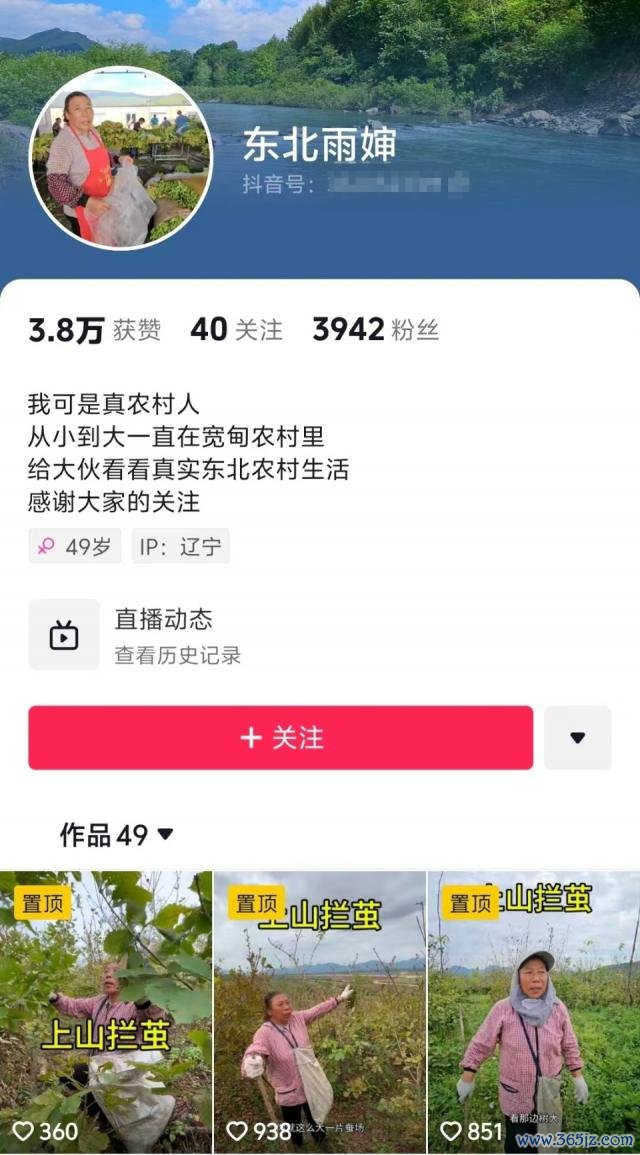This screenshot has height=1155, width=640.
Task: Expand the 作品 49 sort dropdown
Action: pos(117,835)
